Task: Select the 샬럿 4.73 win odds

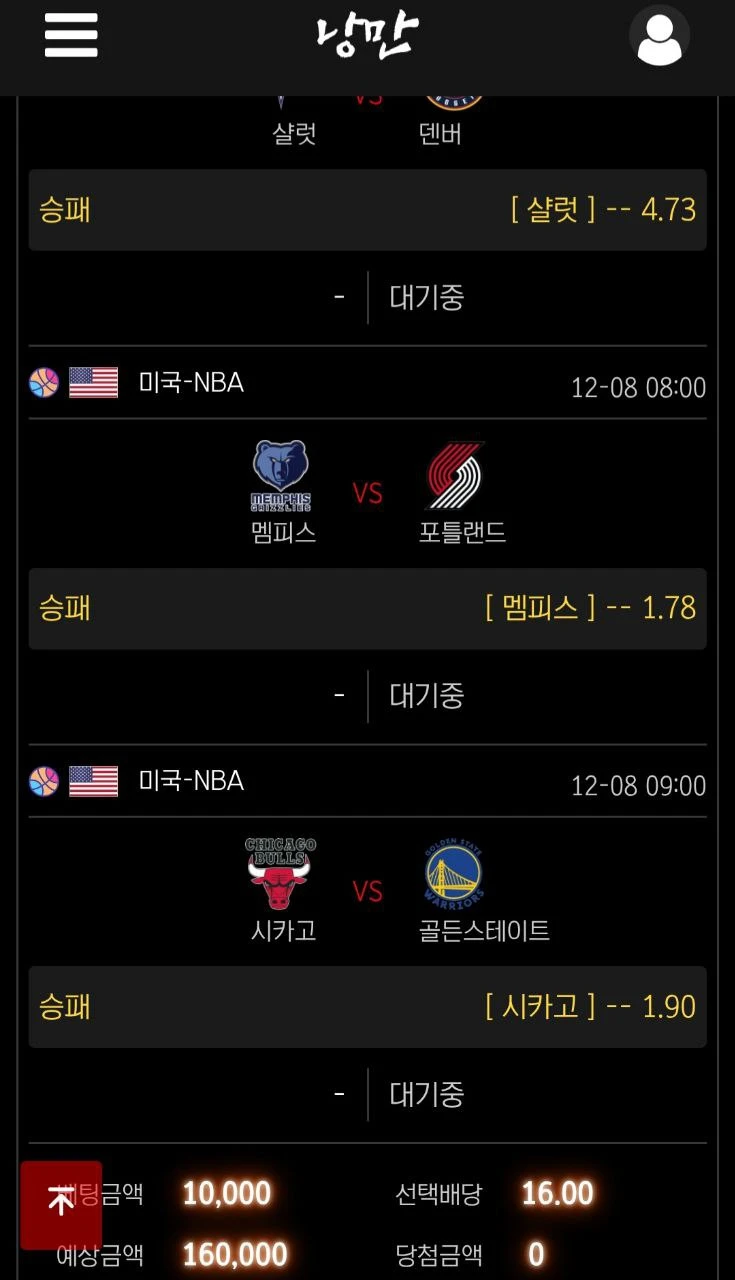Action: click(367, 210)
